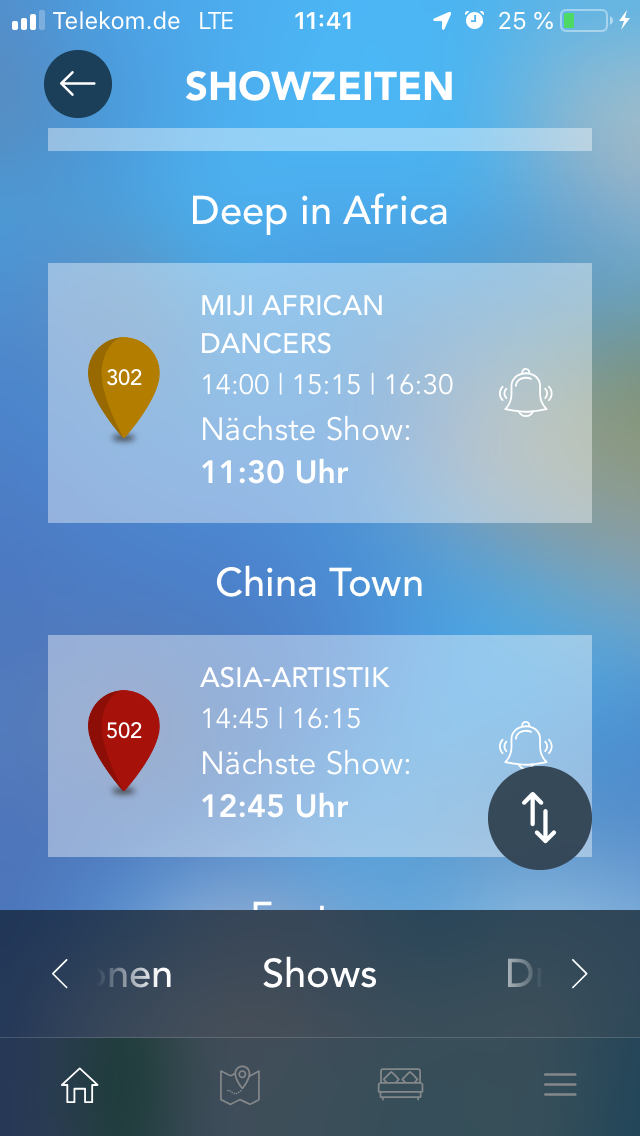Go to next category with right chevron

coord(579,974)
